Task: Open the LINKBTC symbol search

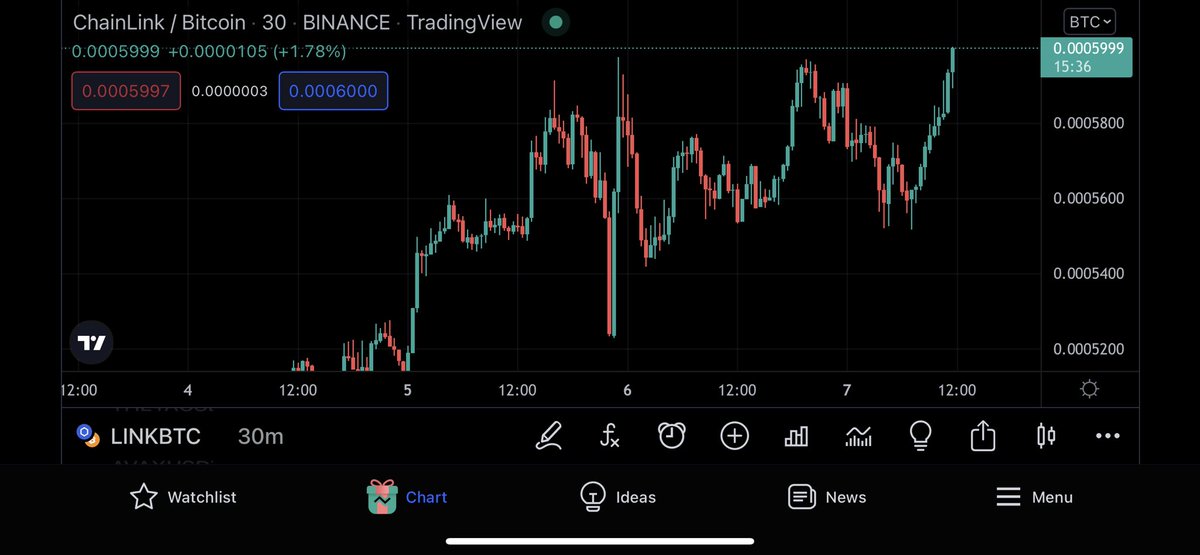Action: point(140,436)
